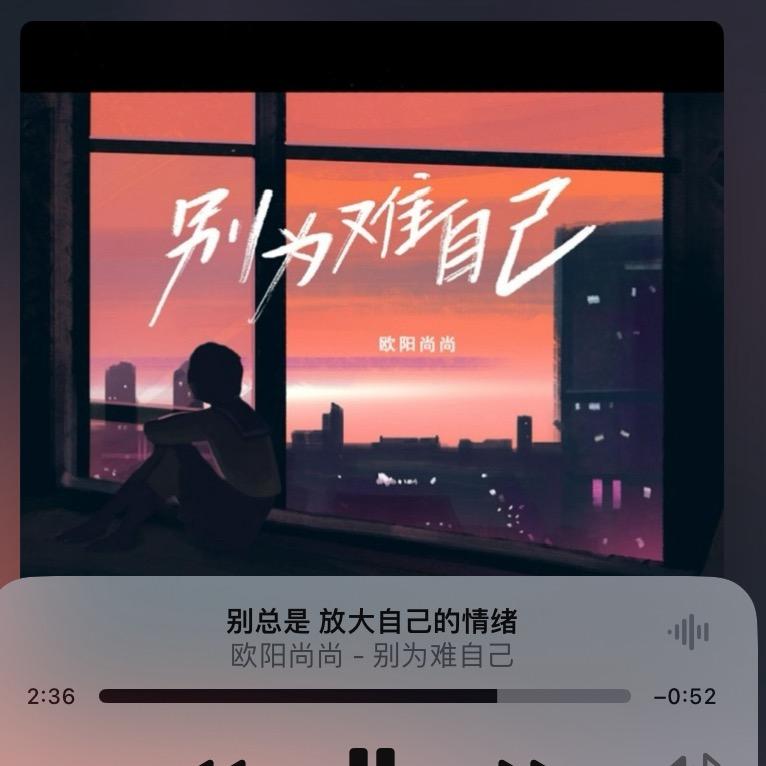Tap the playback progress bar to seek
Viewport: 766px width, 766px height.
tap(365, 696)
